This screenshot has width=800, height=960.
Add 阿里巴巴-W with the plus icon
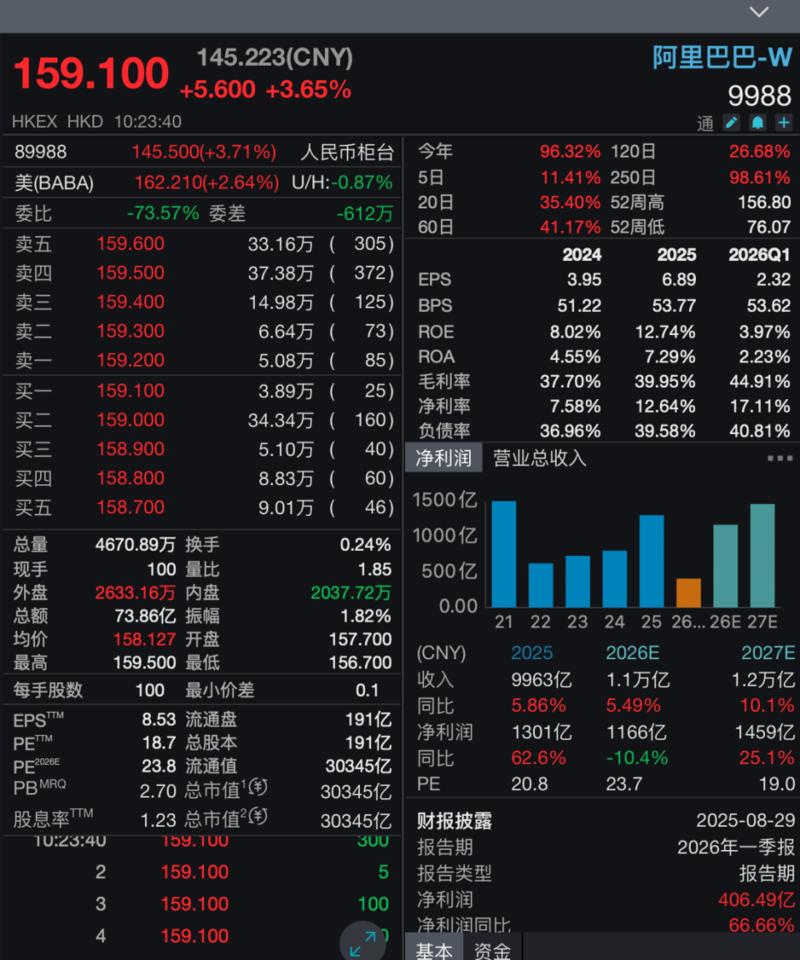tap(783, 123)
